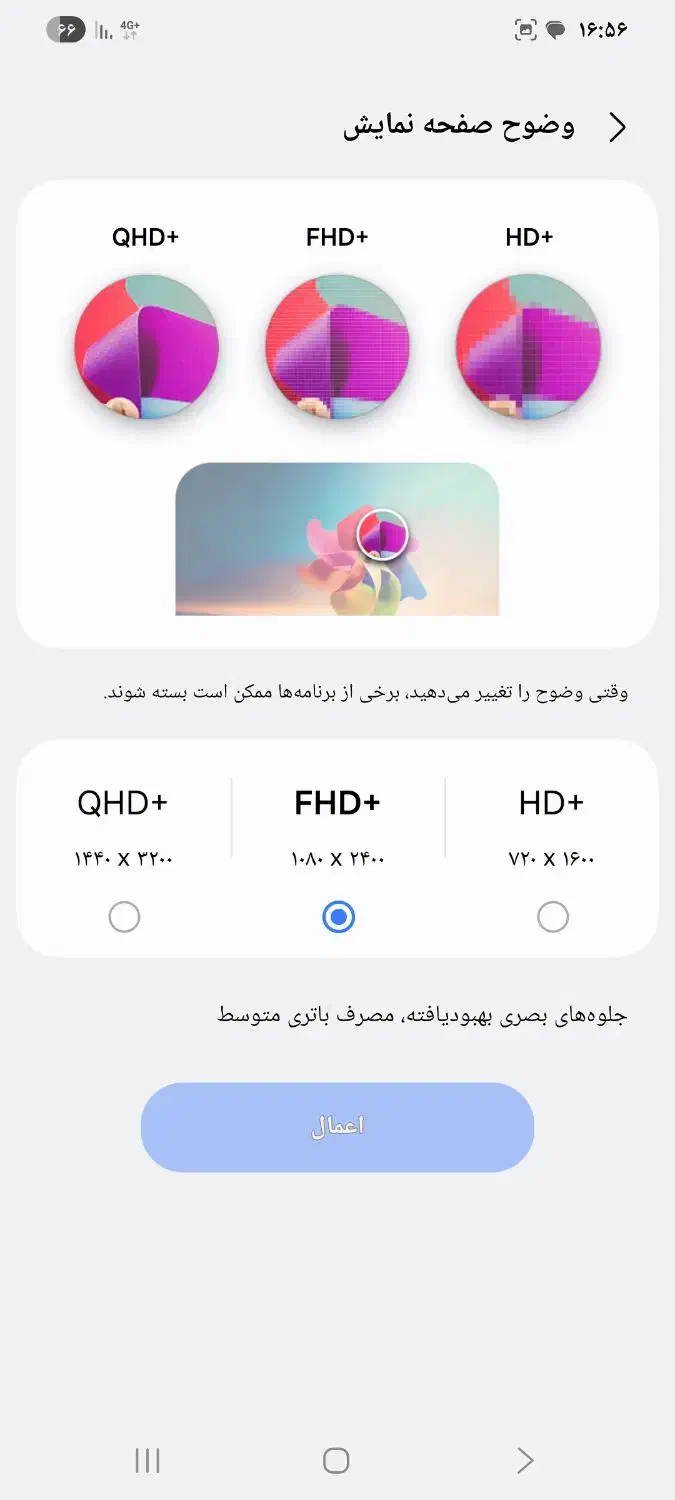Select the HD+ 720 x 1600 resolution
This screenshot has width=675, height=1500.
click(552, 916)
